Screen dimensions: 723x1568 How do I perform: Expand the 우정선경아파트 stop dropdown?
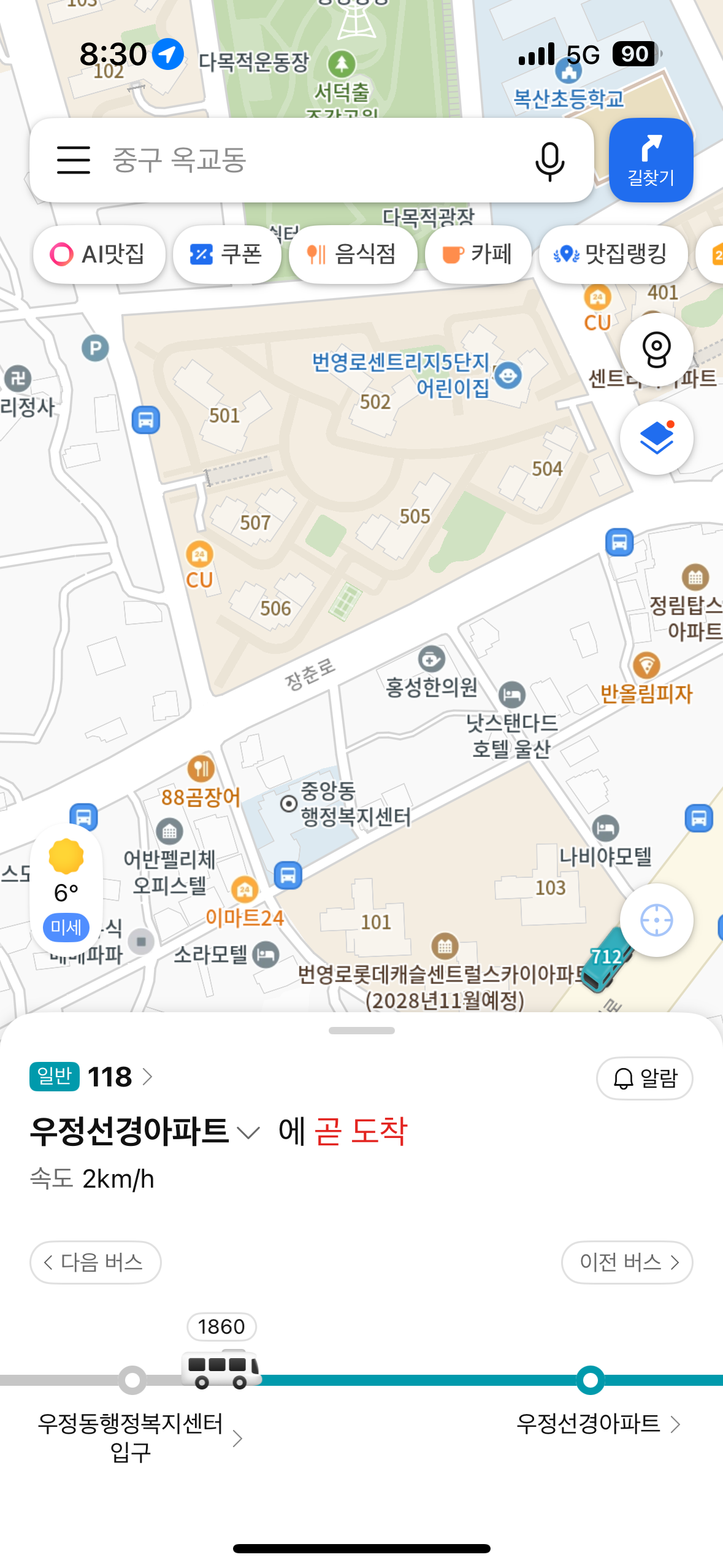pyautogui.click(x=248, y=1132)
